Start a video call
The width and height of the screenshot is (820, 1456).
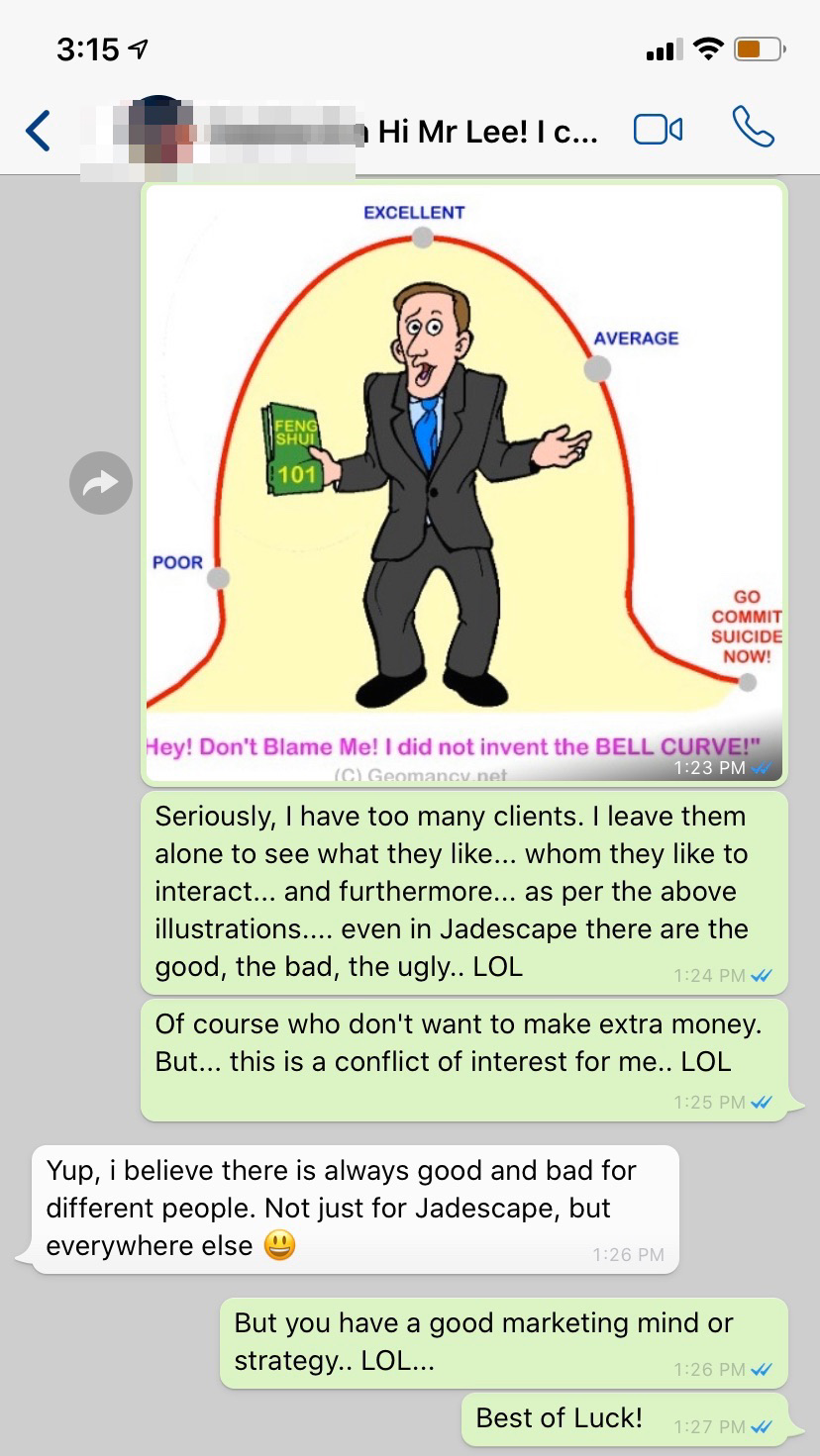point(658,130)
